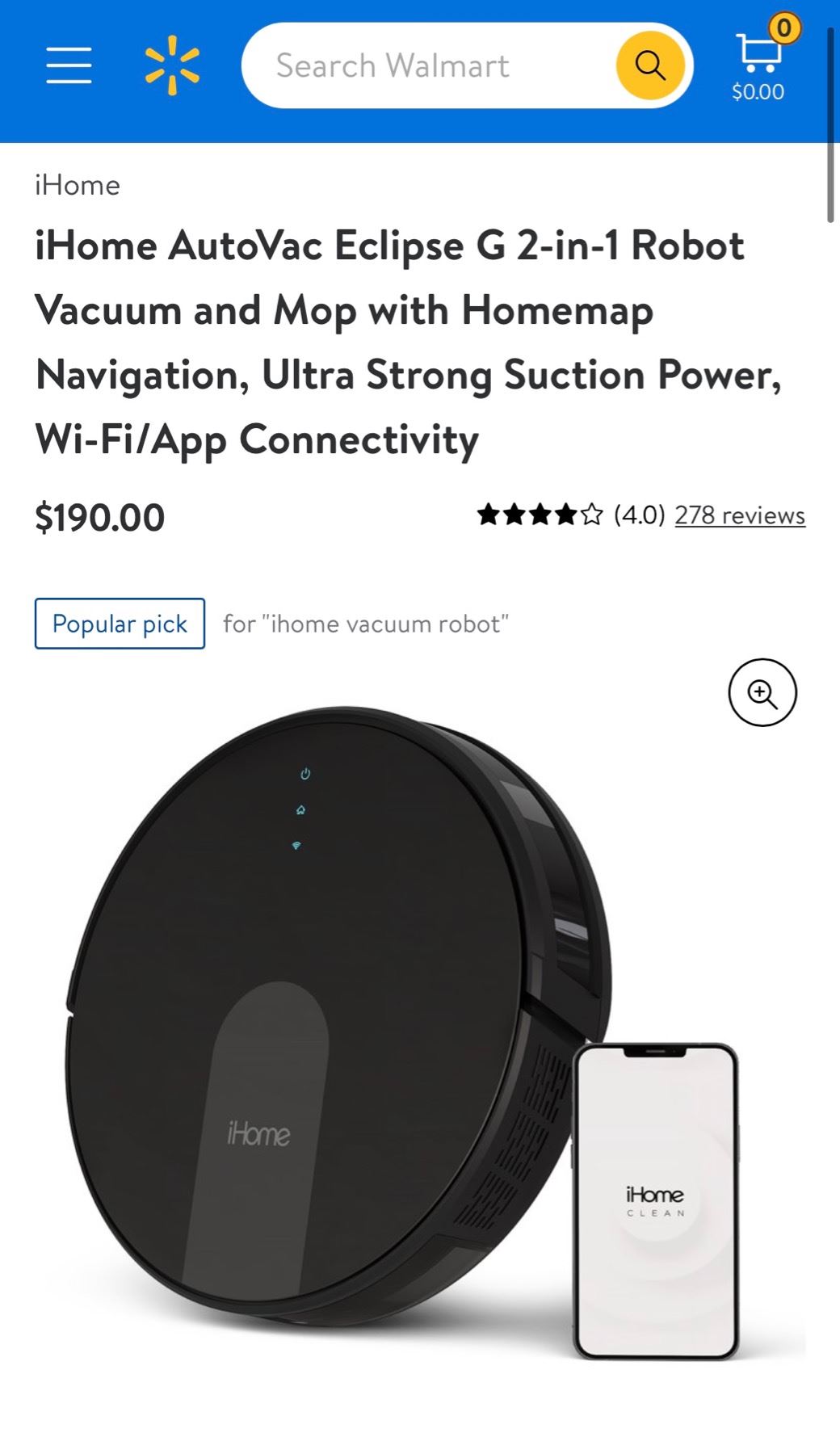The width and height of the screenshot is (840, 1454).
Task: Open the 278 reviews link
Action: 739,515
